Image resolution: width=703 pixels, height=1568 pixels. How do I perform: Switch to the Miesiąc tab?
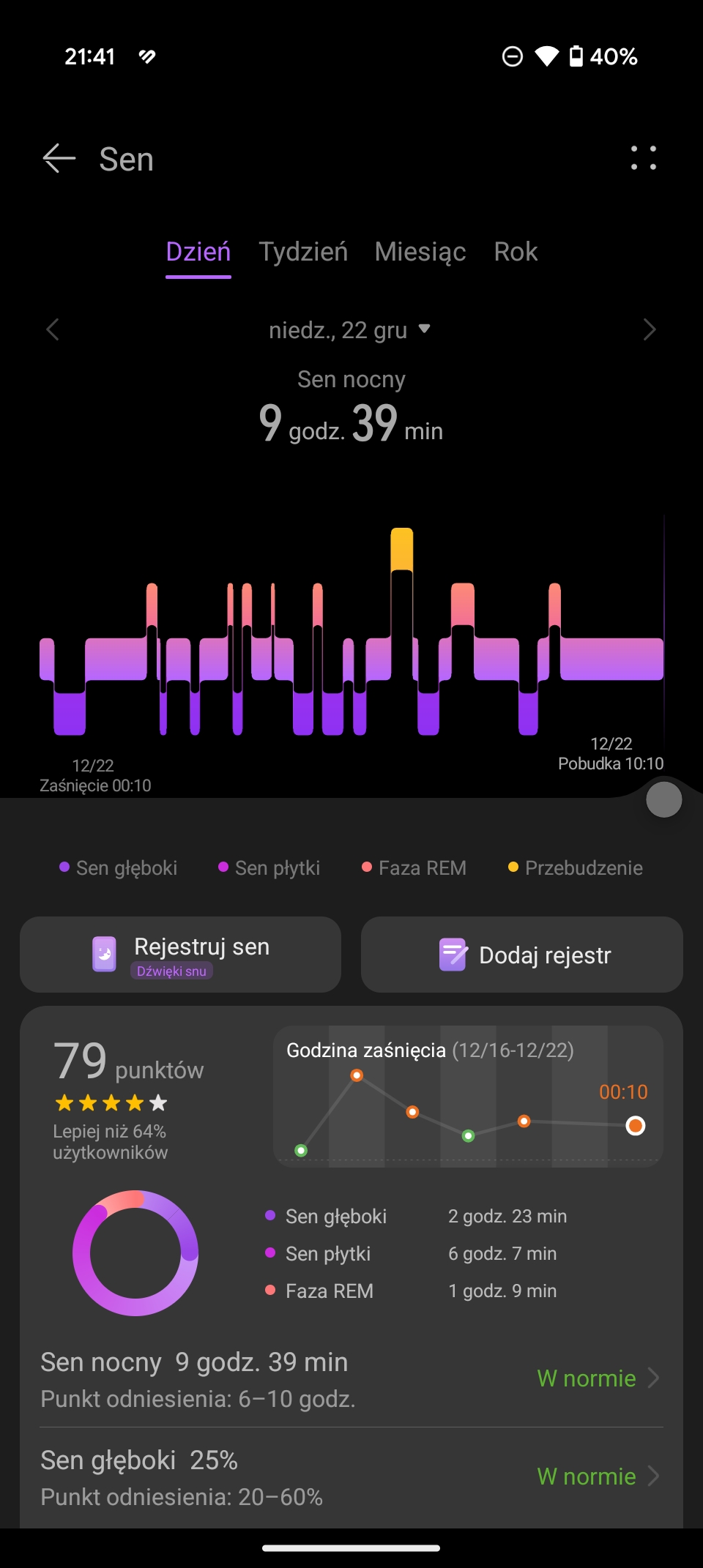click(x=420, y=252)
